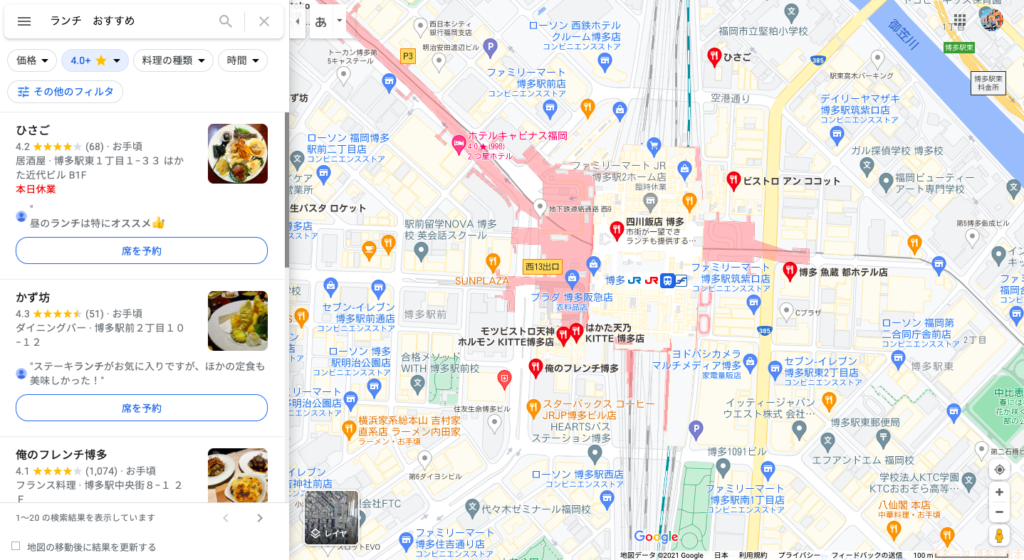
Task: Zoom out on the map
Action: (998, 512)
